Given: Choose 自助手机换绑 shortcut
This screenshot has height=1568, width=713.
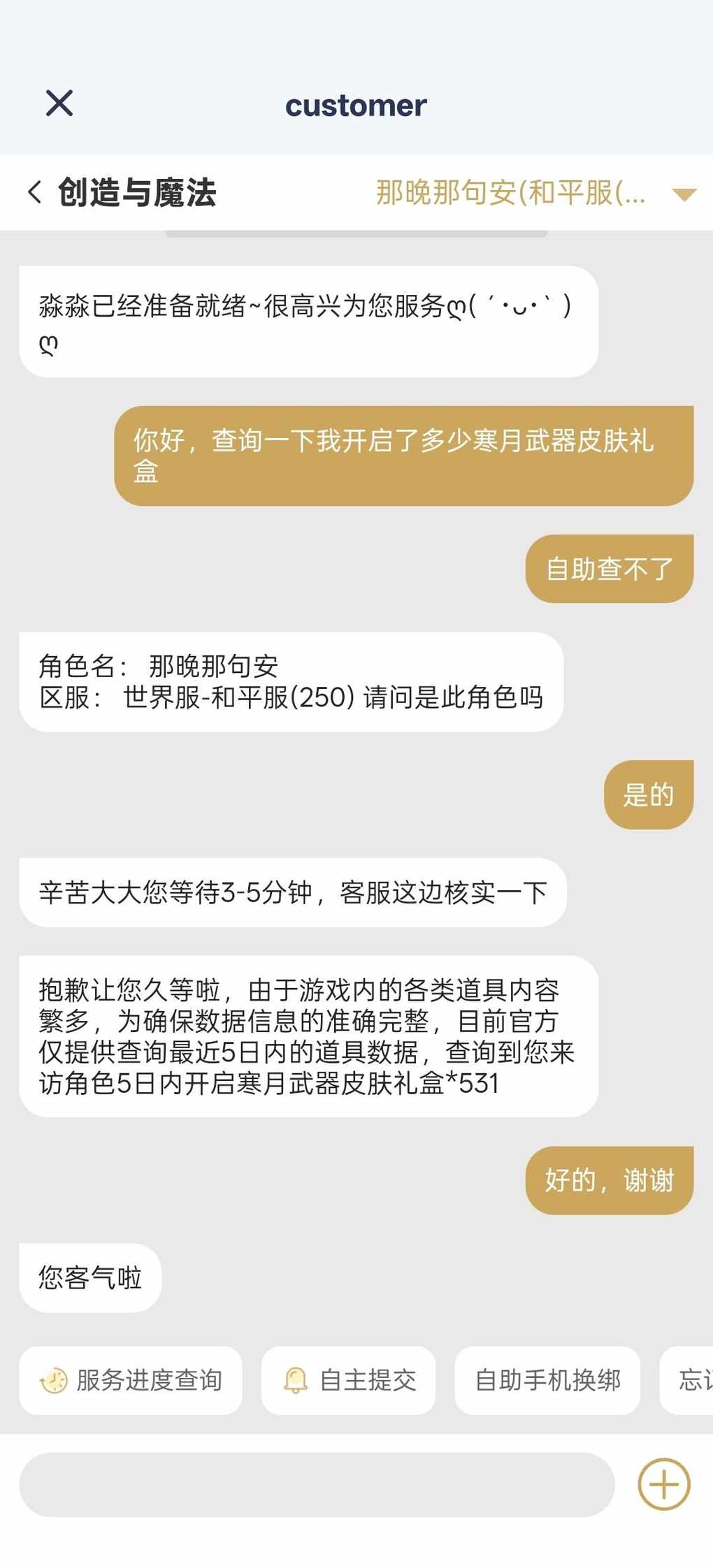Looking at the screenshot, I should (547, 1380).
